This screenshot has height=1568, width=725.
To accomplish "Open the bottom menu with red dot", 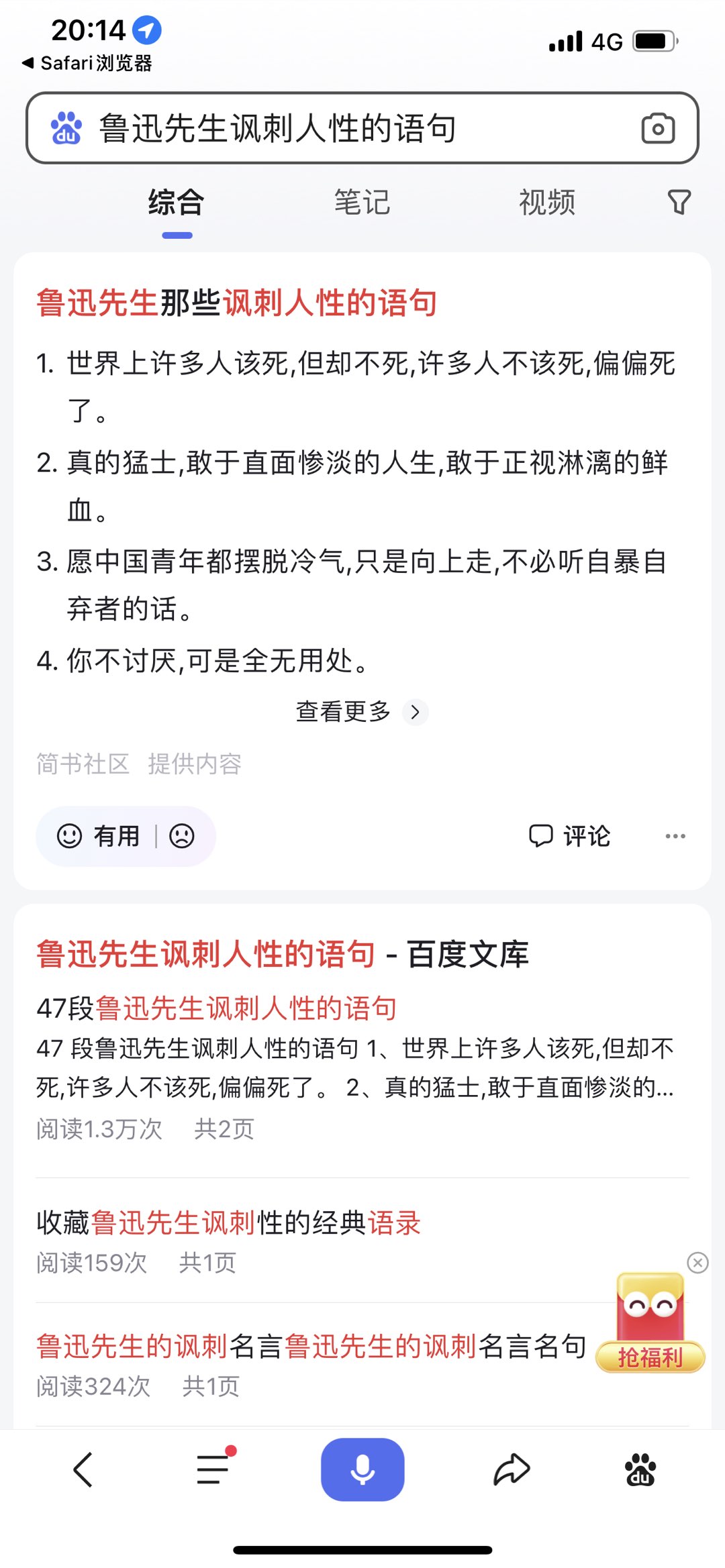I will (x=213, y=1469).
